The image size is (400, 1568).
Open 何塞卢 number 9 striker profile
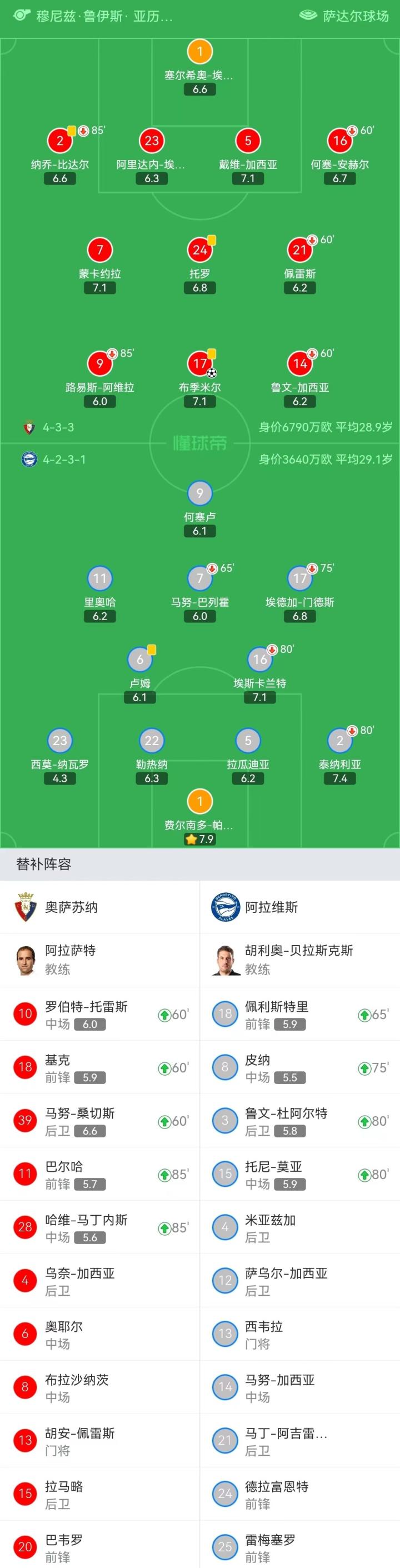[x=199, y=493]
